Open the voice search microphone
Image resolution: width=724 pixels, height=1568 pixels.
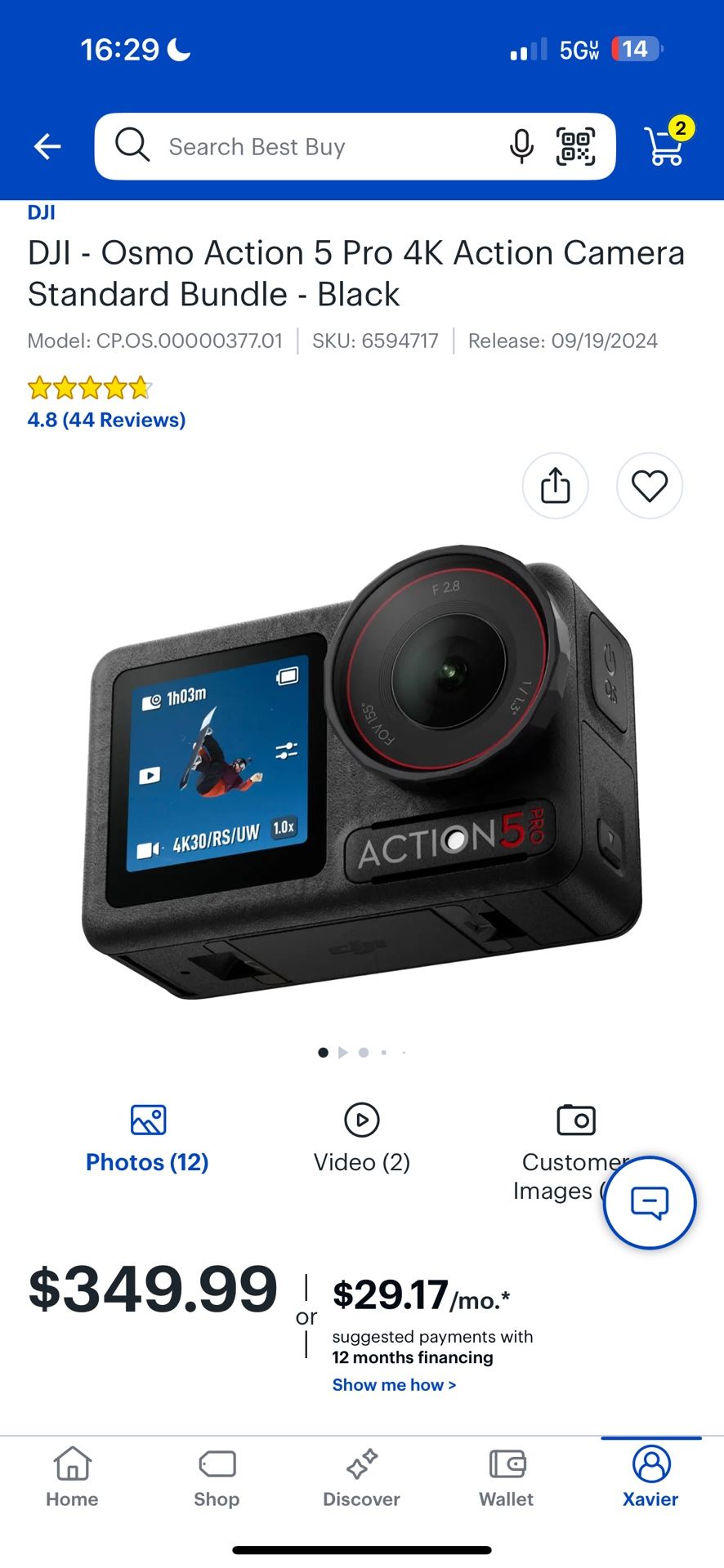(x=521, y=146)
